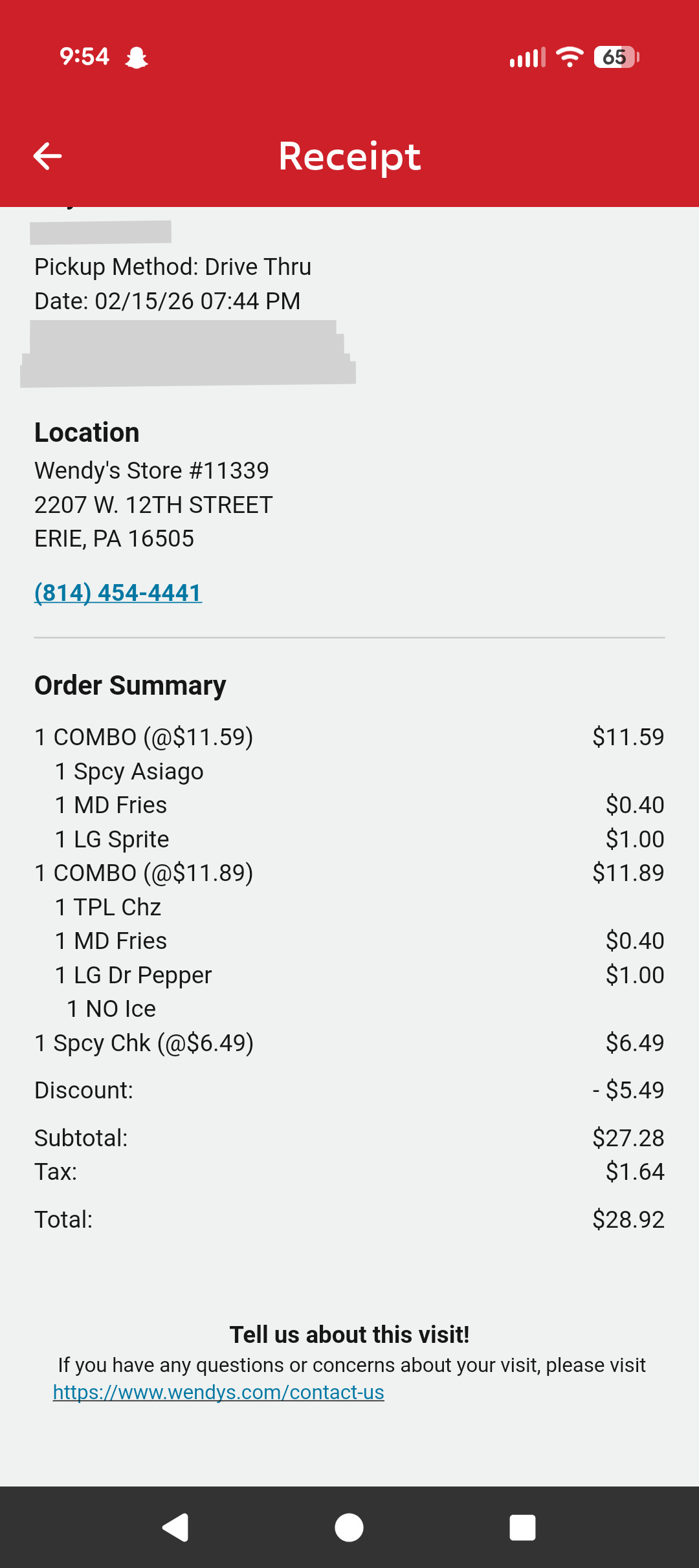
Task: Go to the device home screen
Action: [x=349, y=1528]
